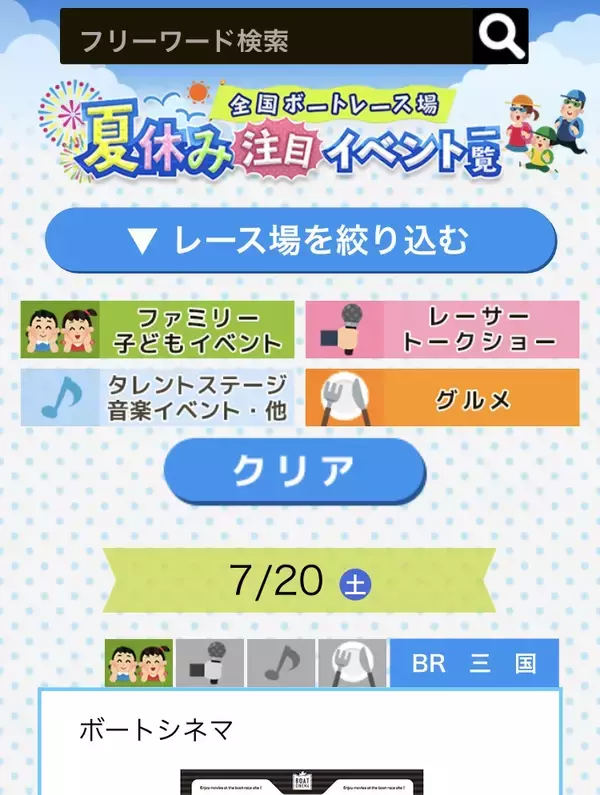Tap the フリーワード検索 search field

tap(265, 38)
